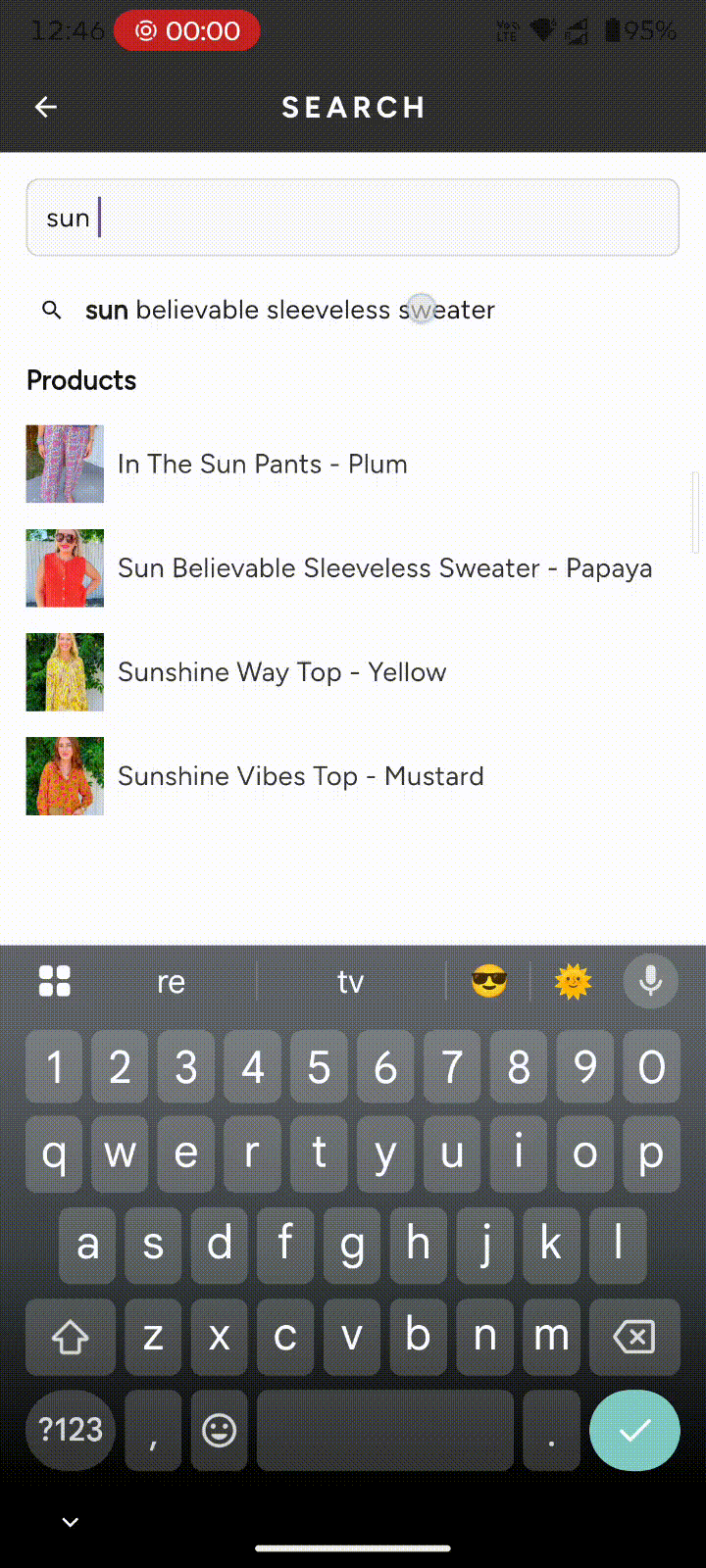The width and height of the screenshot is (706, 1568).
Task: Open Sun Believable Sleeveless Sweater - Papaya
Action: 384,568
